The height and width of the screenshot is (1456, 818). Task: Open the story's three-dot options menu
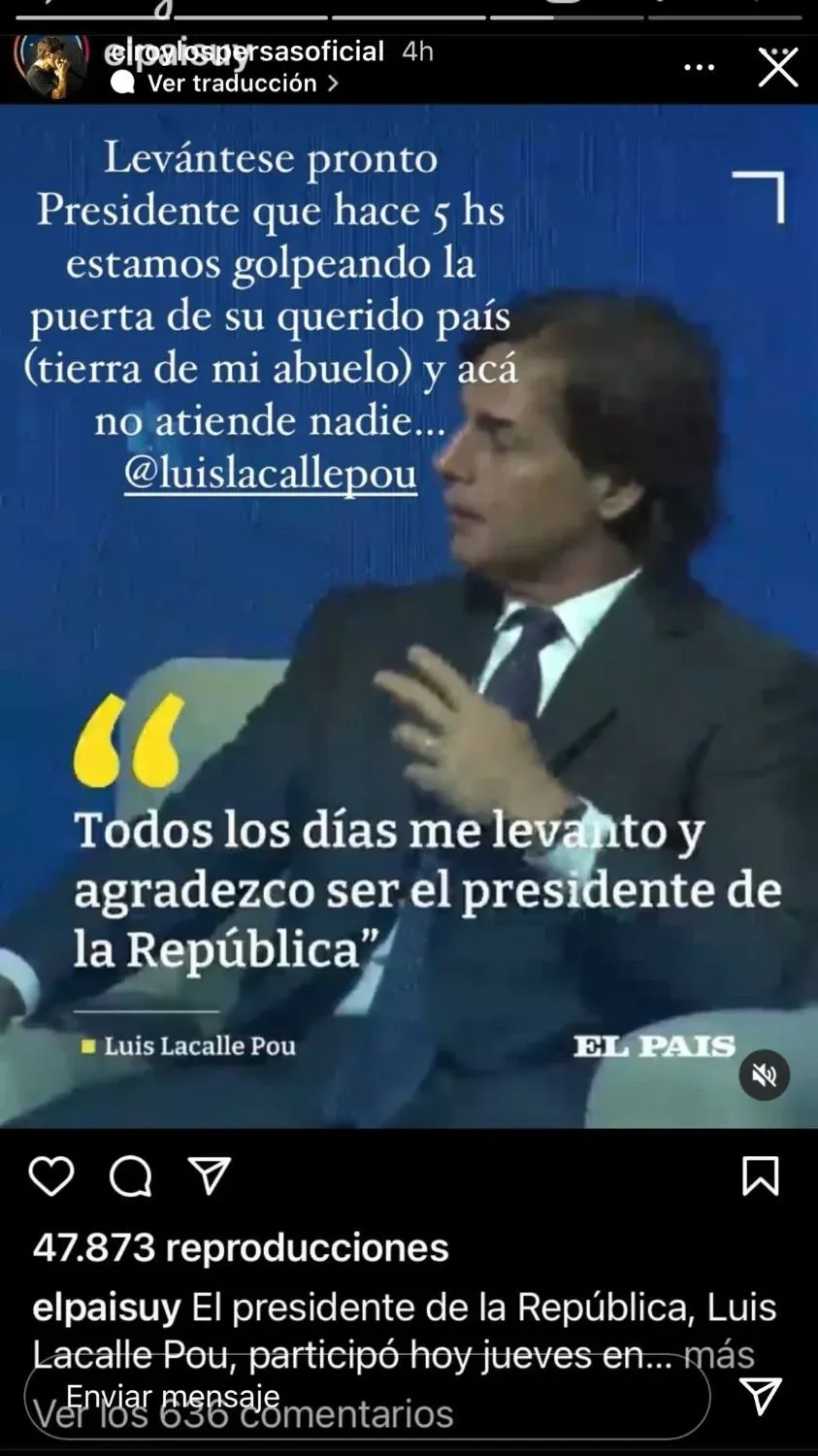coord(700,67)
